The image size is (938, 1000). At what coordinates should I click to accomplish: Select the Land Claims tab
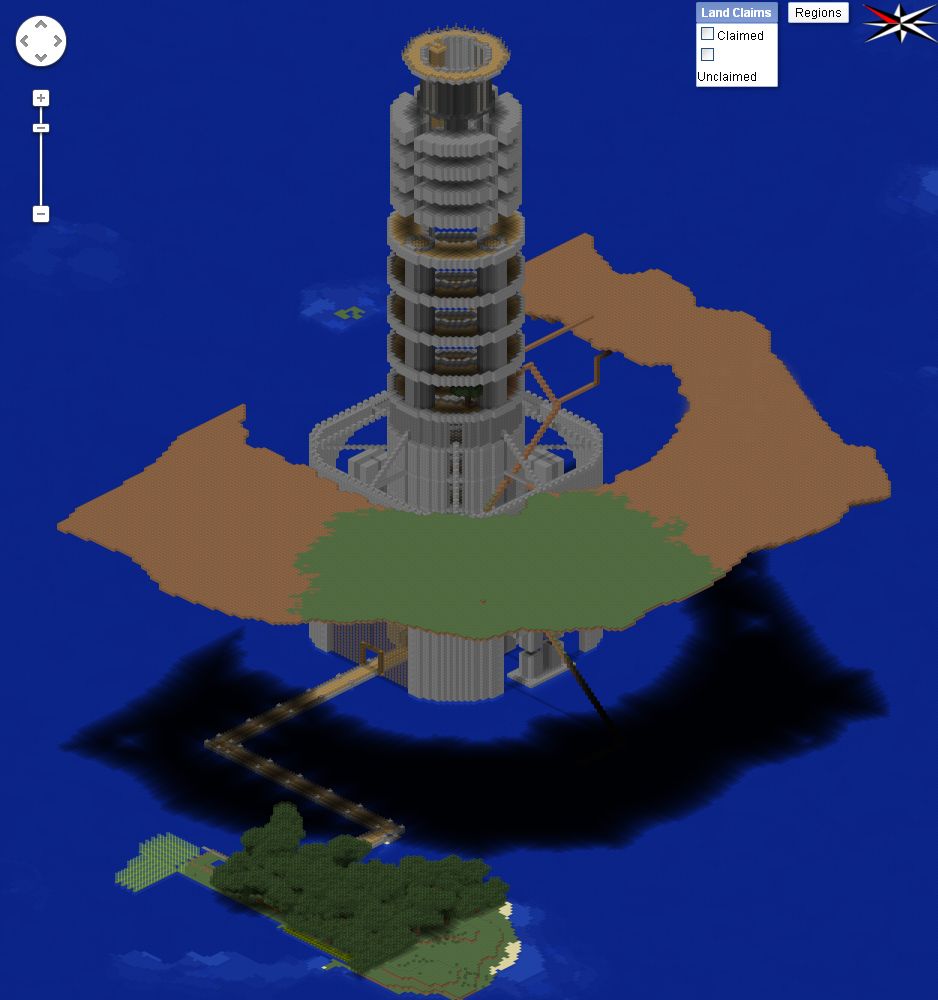click(x=736, y=12)
